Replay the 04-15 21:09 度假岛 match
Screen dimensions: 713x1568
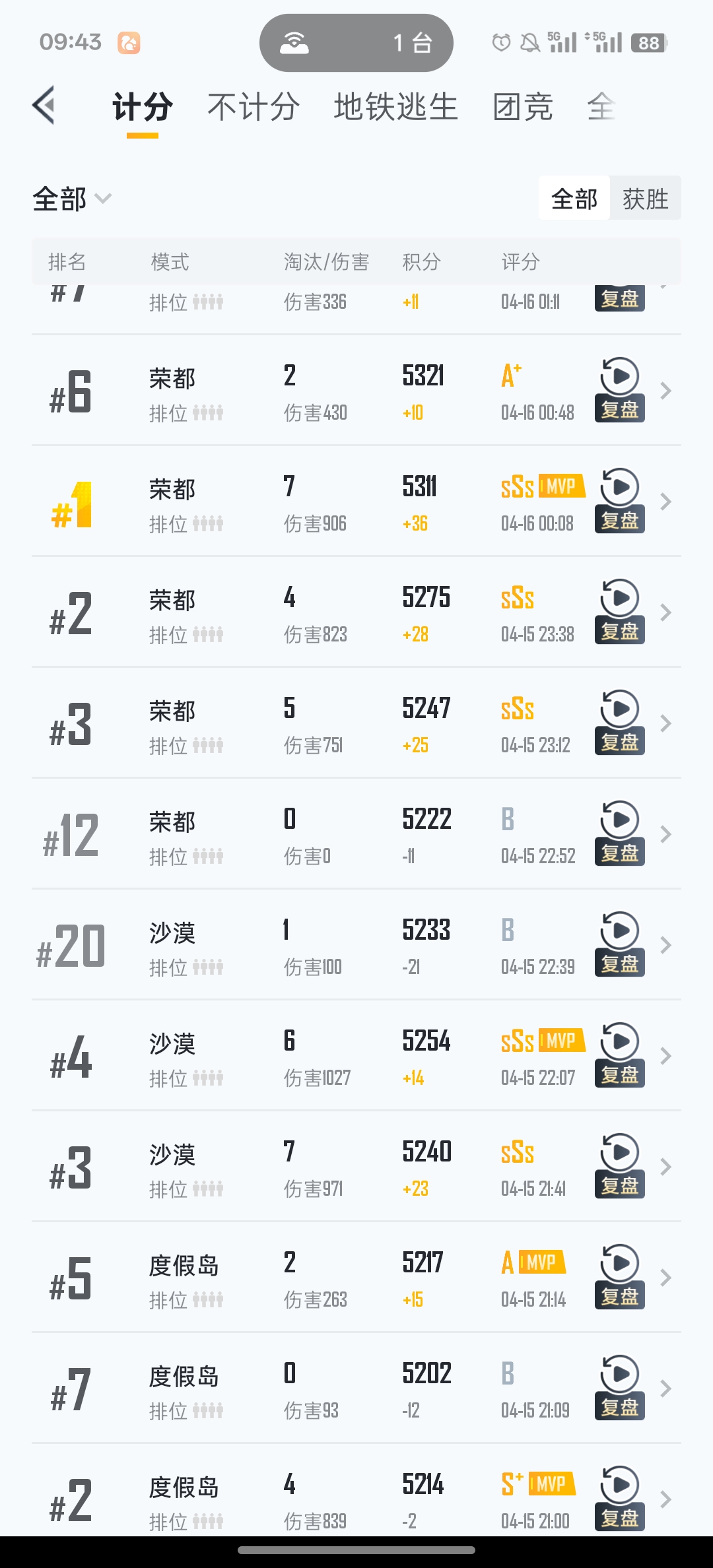(x=619, y=1388)
